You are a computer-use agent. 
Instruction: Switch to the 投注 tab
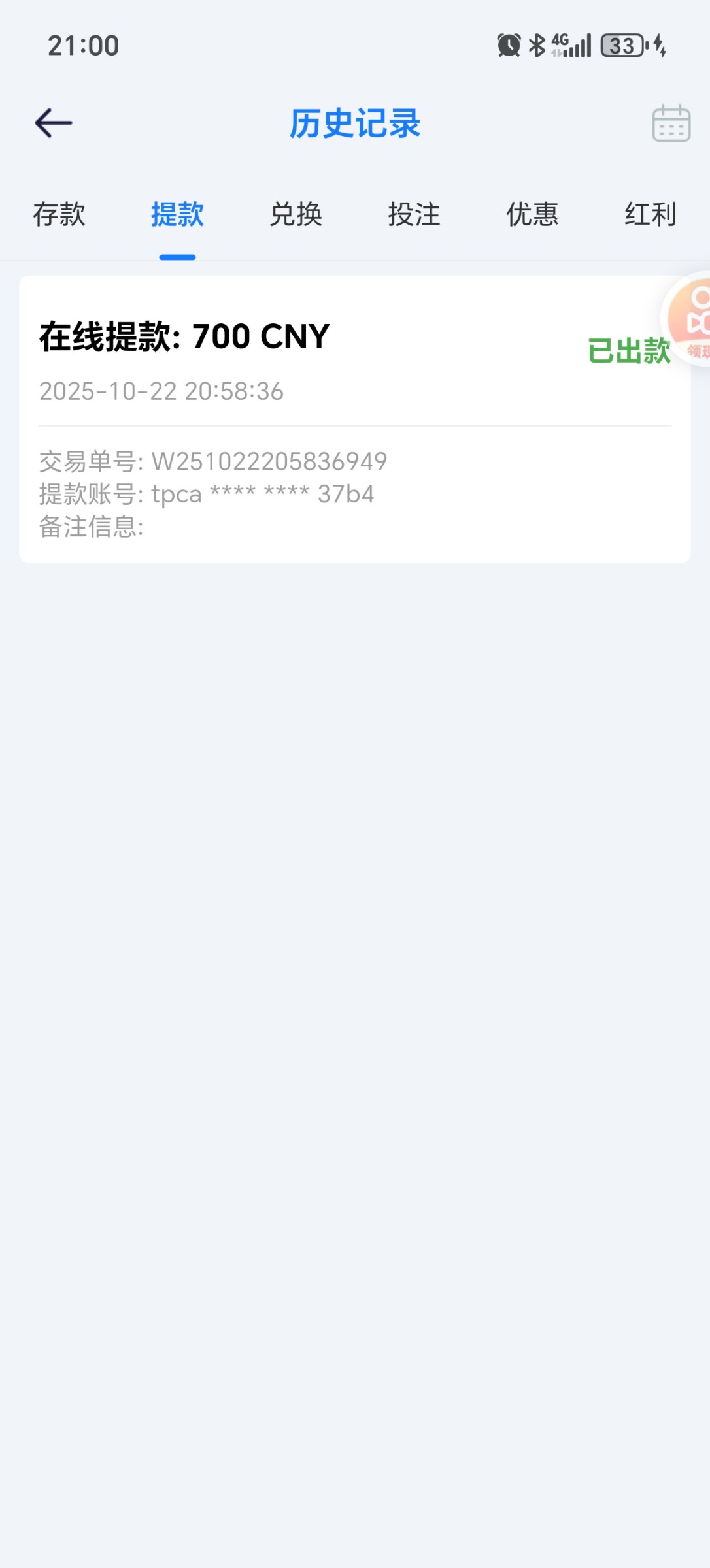pos(414,214)
